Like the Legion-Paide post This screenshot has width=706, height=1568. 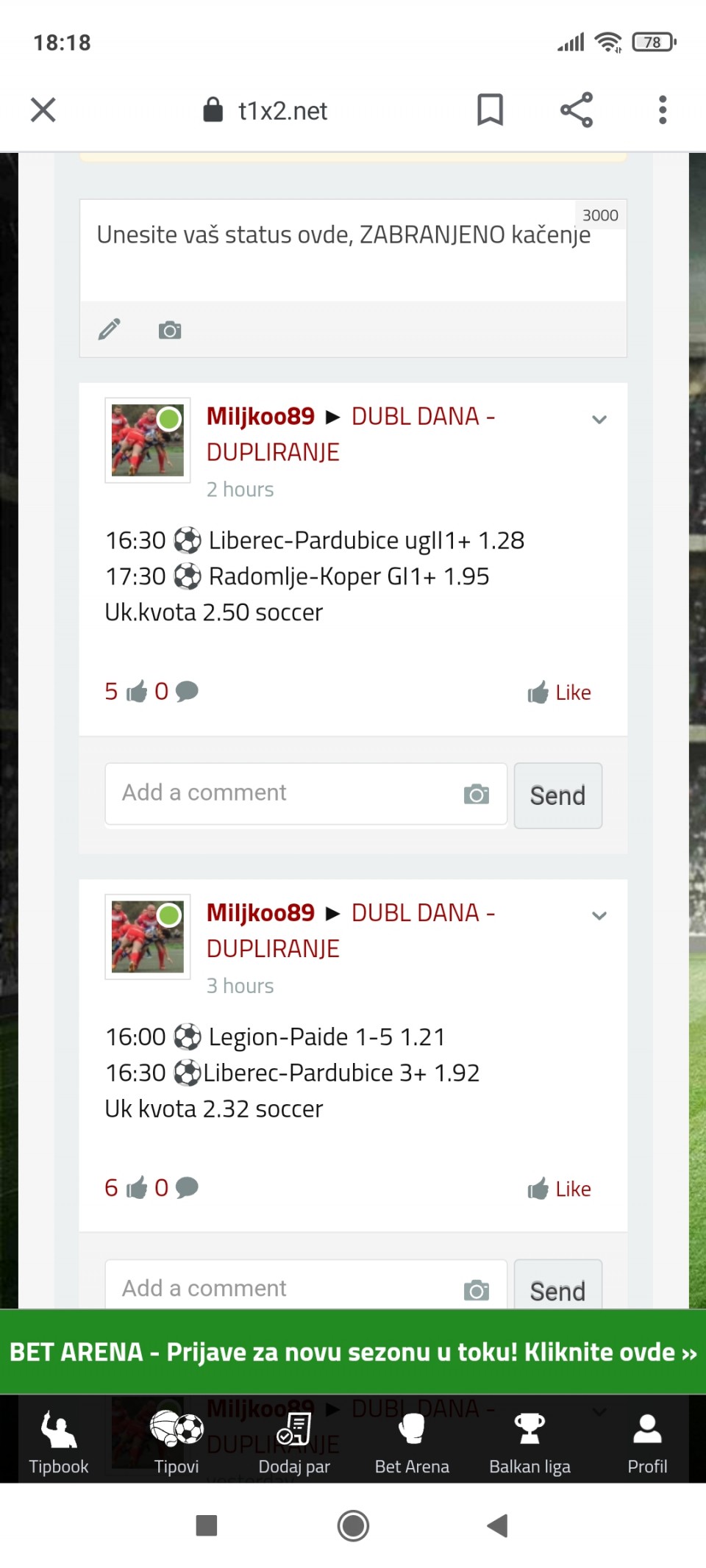pyautogui.click(x=560, y=1189)
